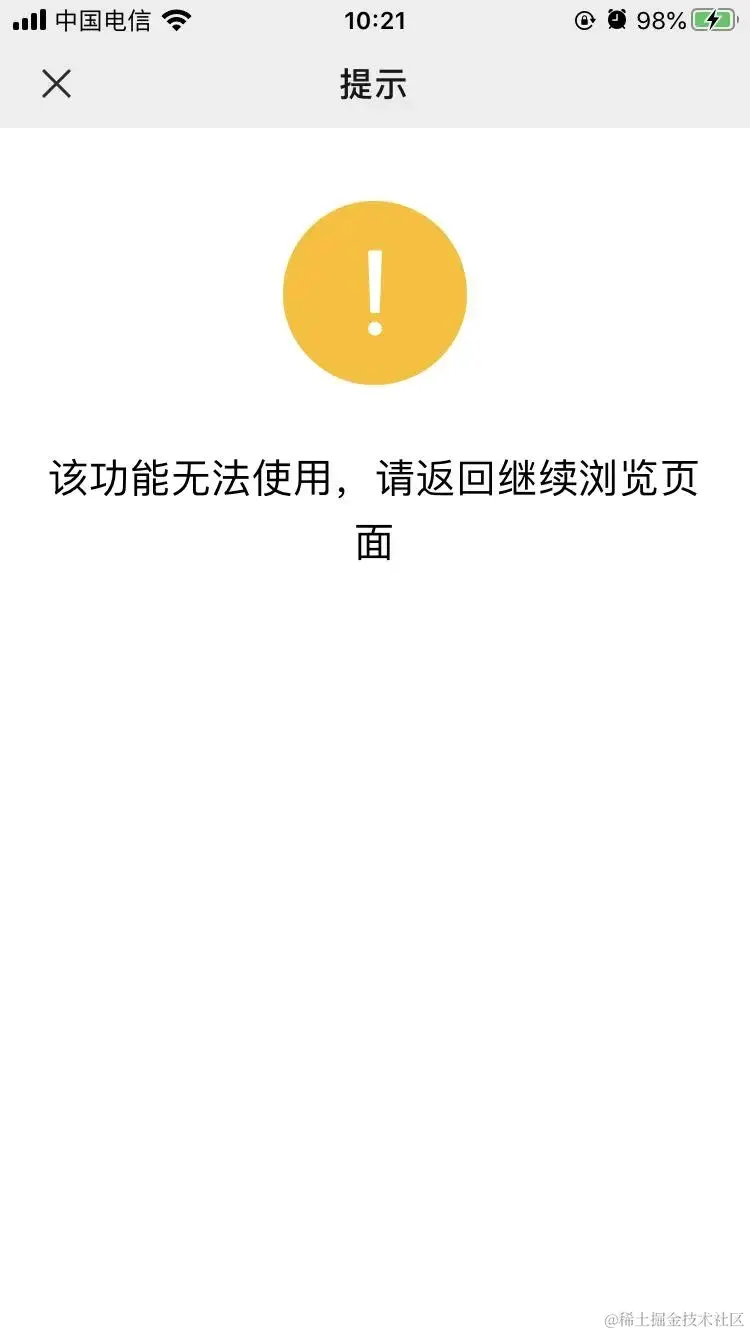Tap the X to close the prompt
The image size is (750, 1334).
click(56, 84)
